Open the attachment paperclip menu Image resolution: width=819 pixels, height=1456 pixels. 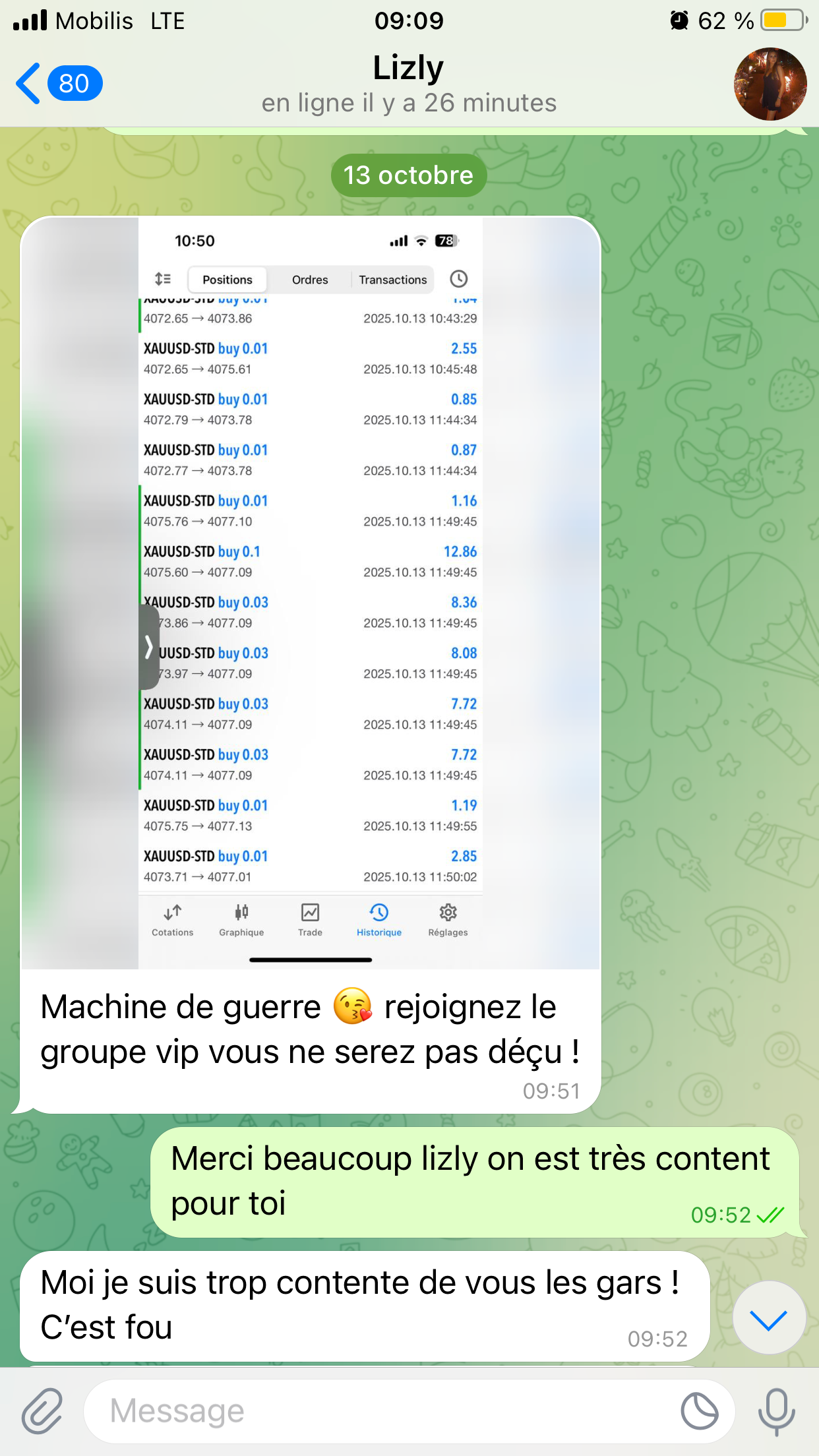pyautogui.click(x=42, y=1411)
